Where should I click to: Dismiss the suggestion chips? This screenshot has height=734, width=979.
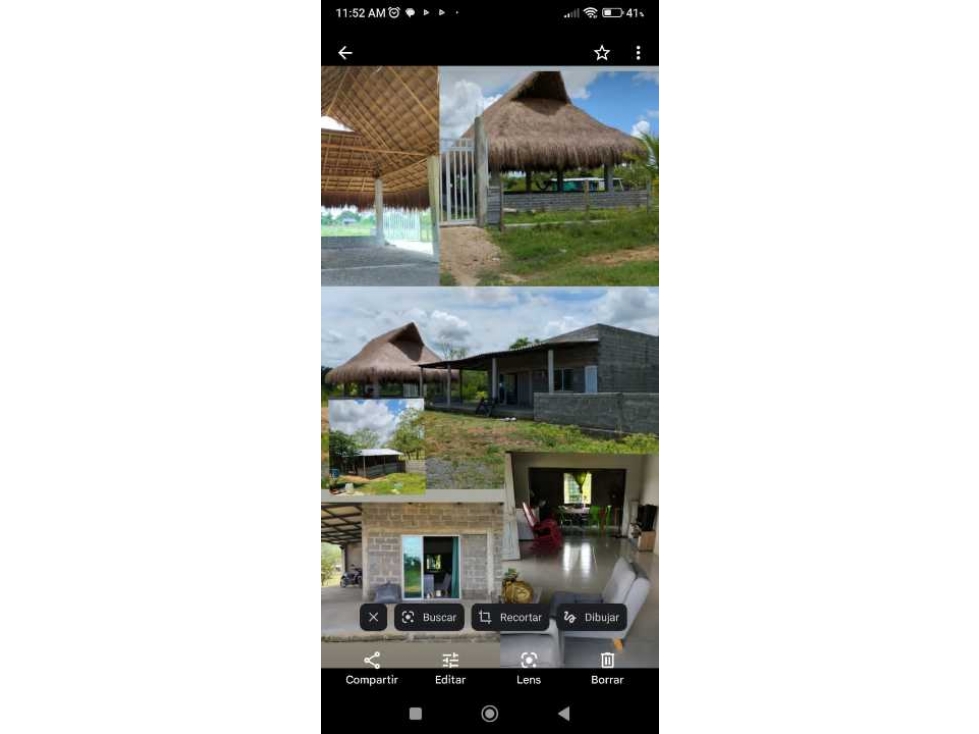click(x=373, y=617)
